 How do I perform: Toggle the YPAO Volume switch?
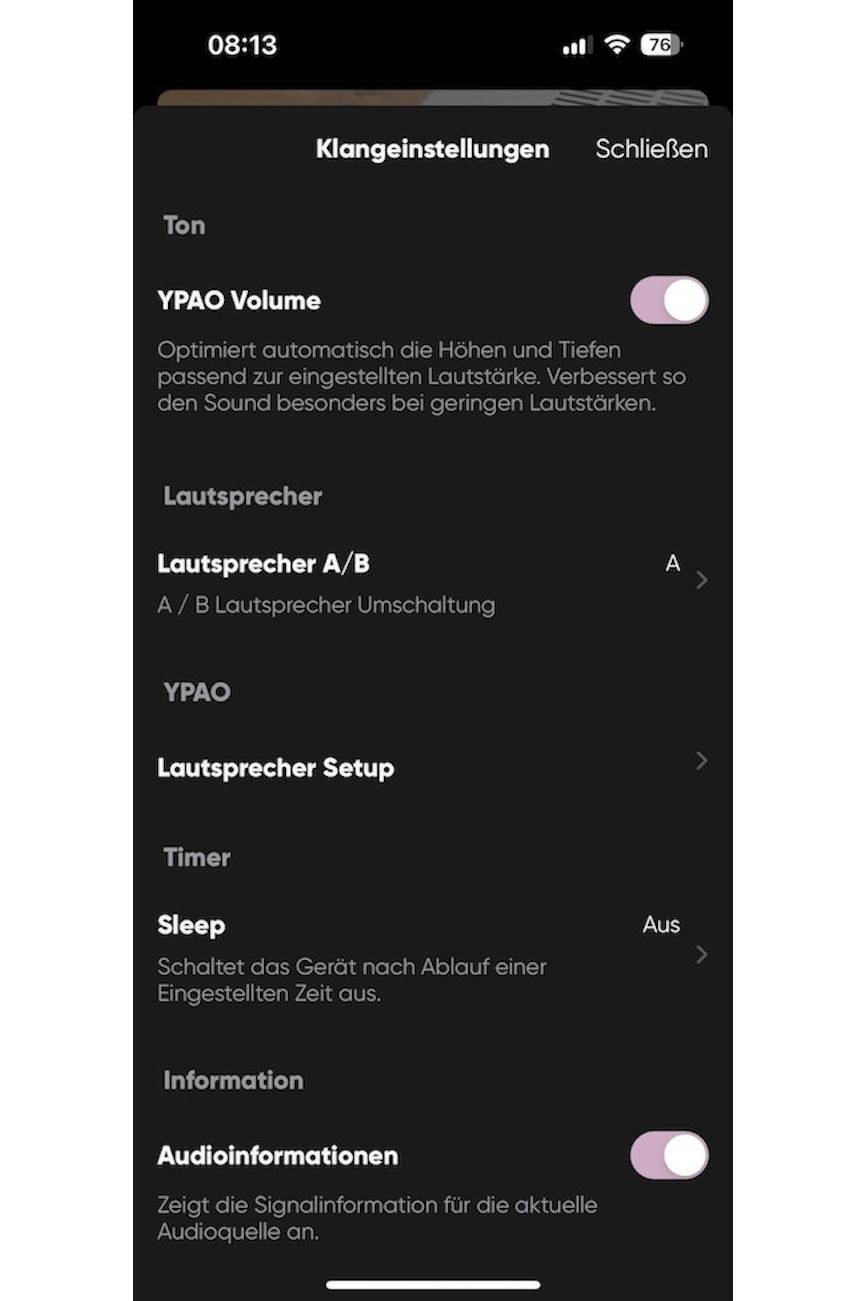669,300
